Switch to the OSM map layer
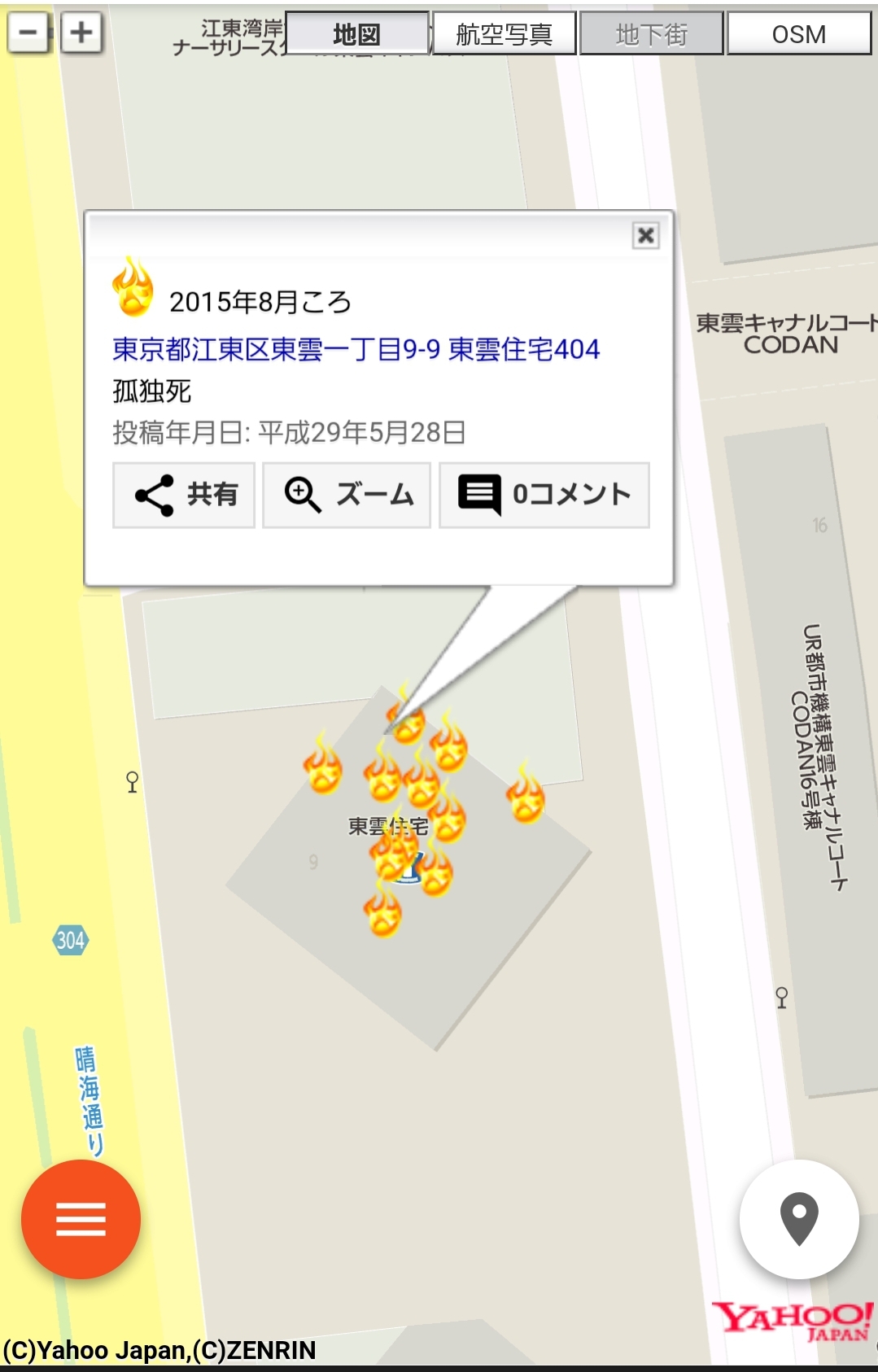The width and height of the screenshot is (878, 1372). [798, 34]
